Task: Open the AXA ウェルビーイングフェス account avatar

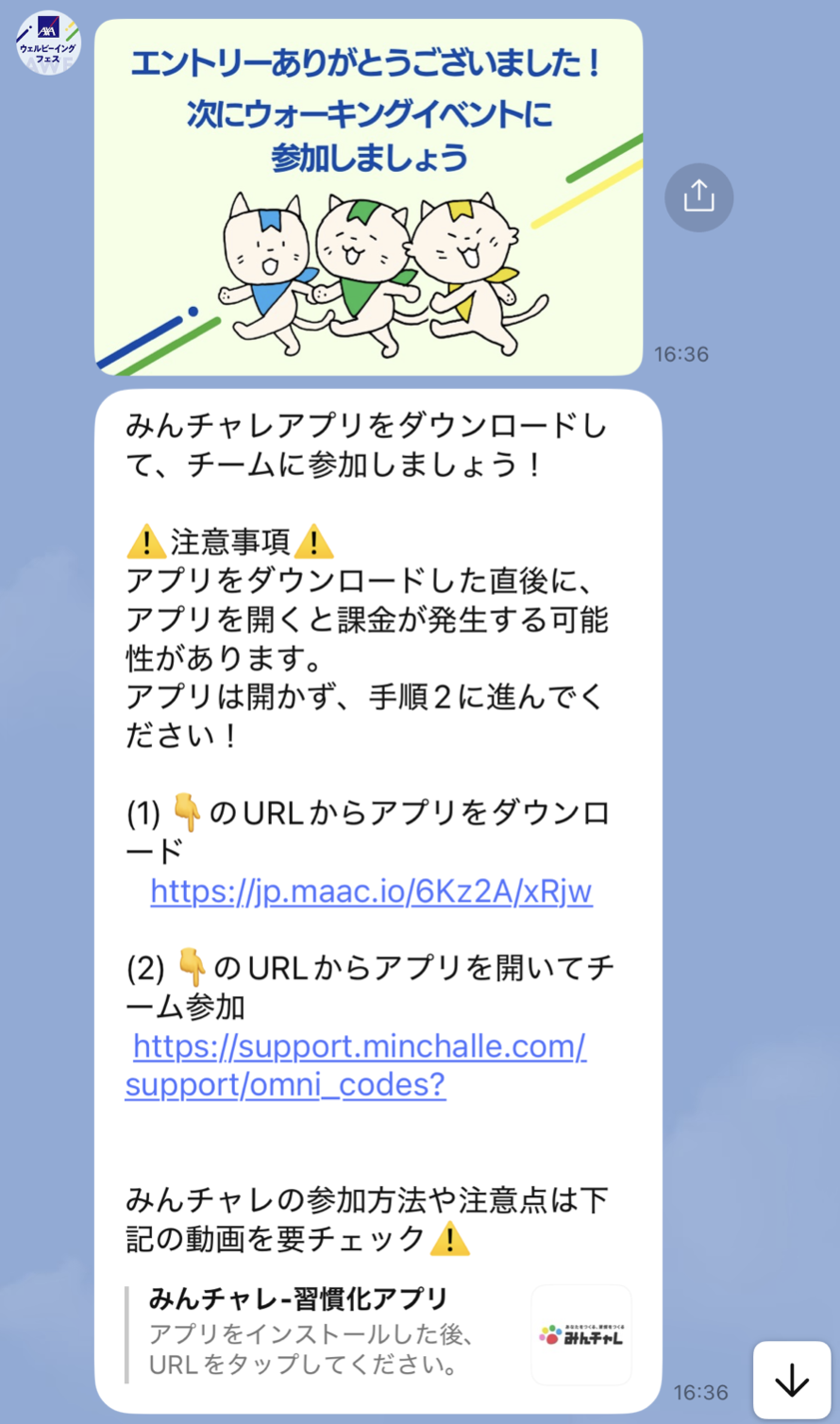Action: [48, 42]
